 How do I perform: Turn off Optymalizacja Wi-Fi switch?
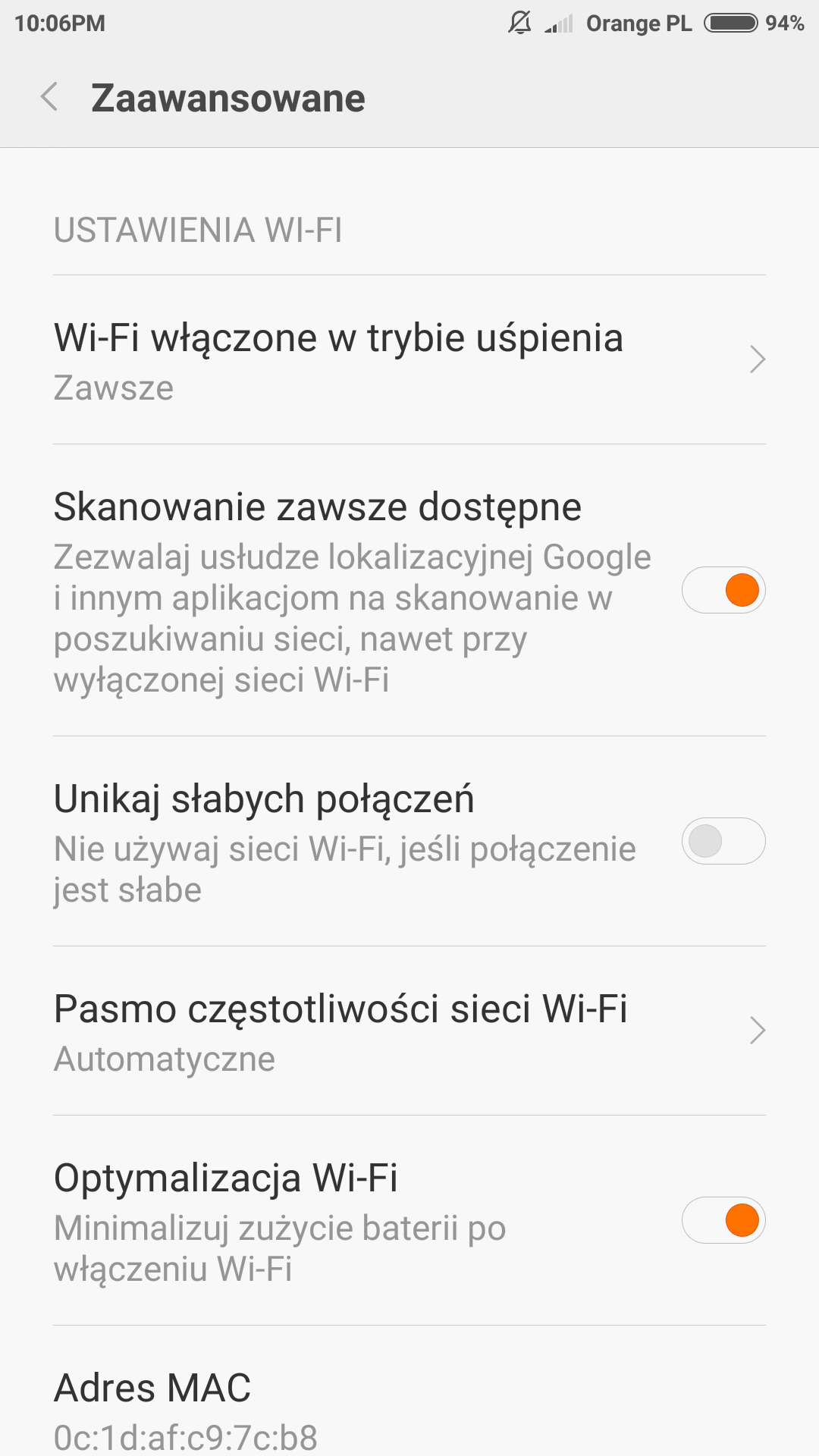[x=723, y=1220]
